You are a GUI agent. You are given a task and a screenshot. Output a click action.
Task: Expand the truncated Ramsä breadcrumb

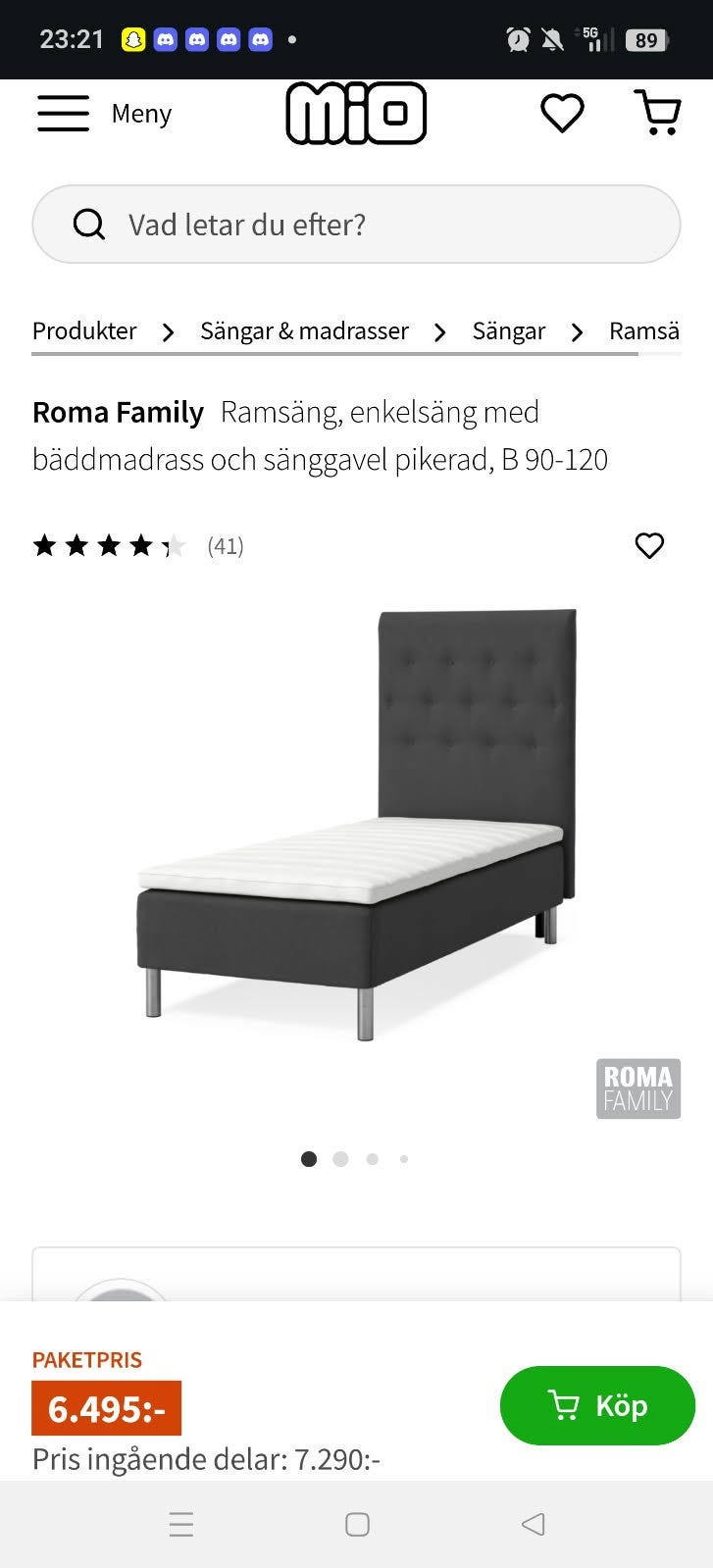(x=644, y=330)
